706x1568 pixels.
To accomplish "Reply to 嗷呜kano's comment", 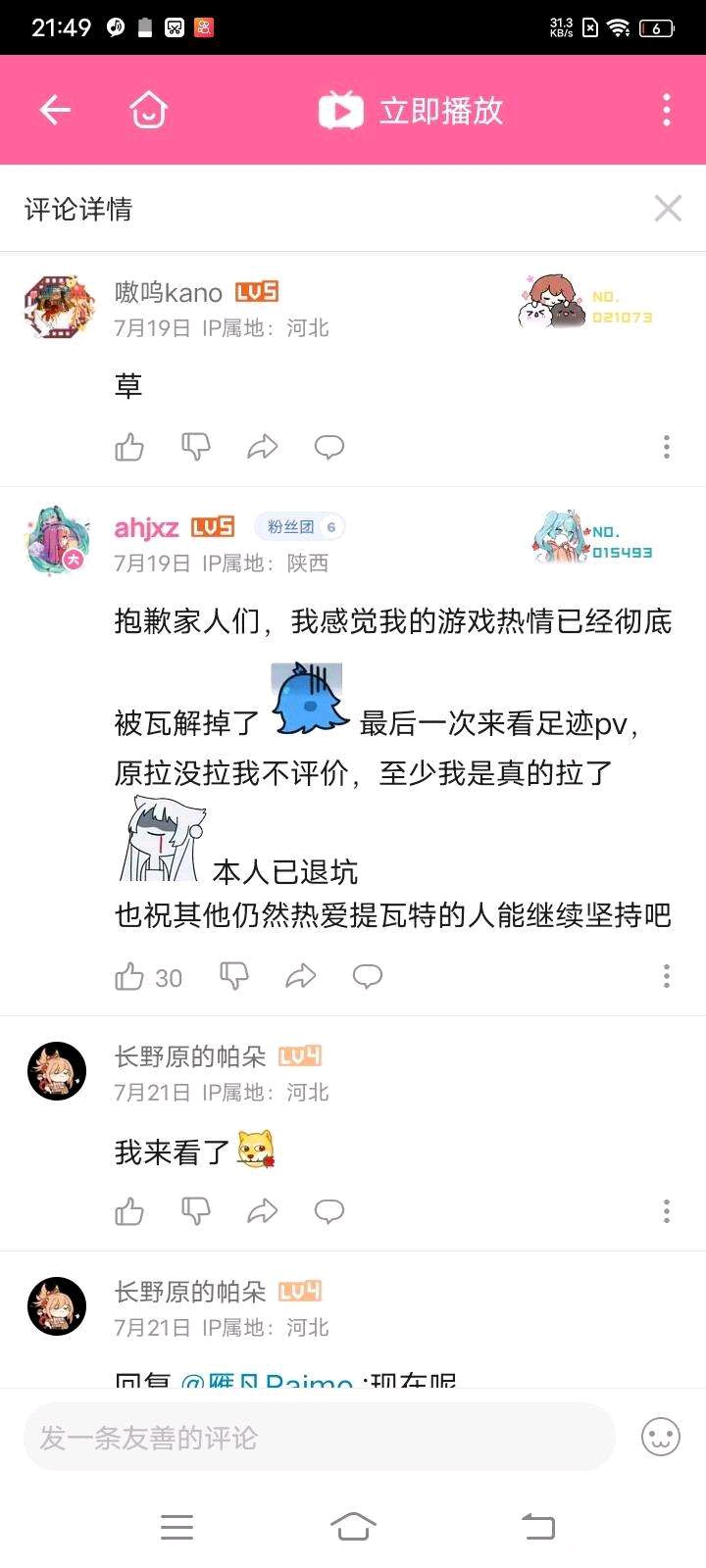I will 328,448.
